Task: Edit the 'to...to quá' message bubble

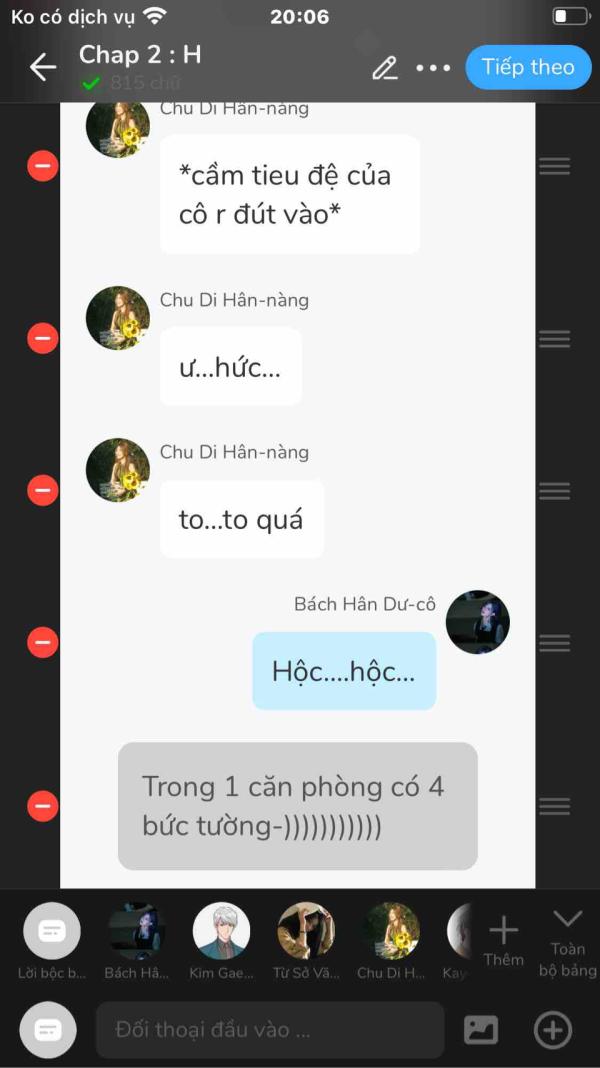Action: (x=241, y=520)
